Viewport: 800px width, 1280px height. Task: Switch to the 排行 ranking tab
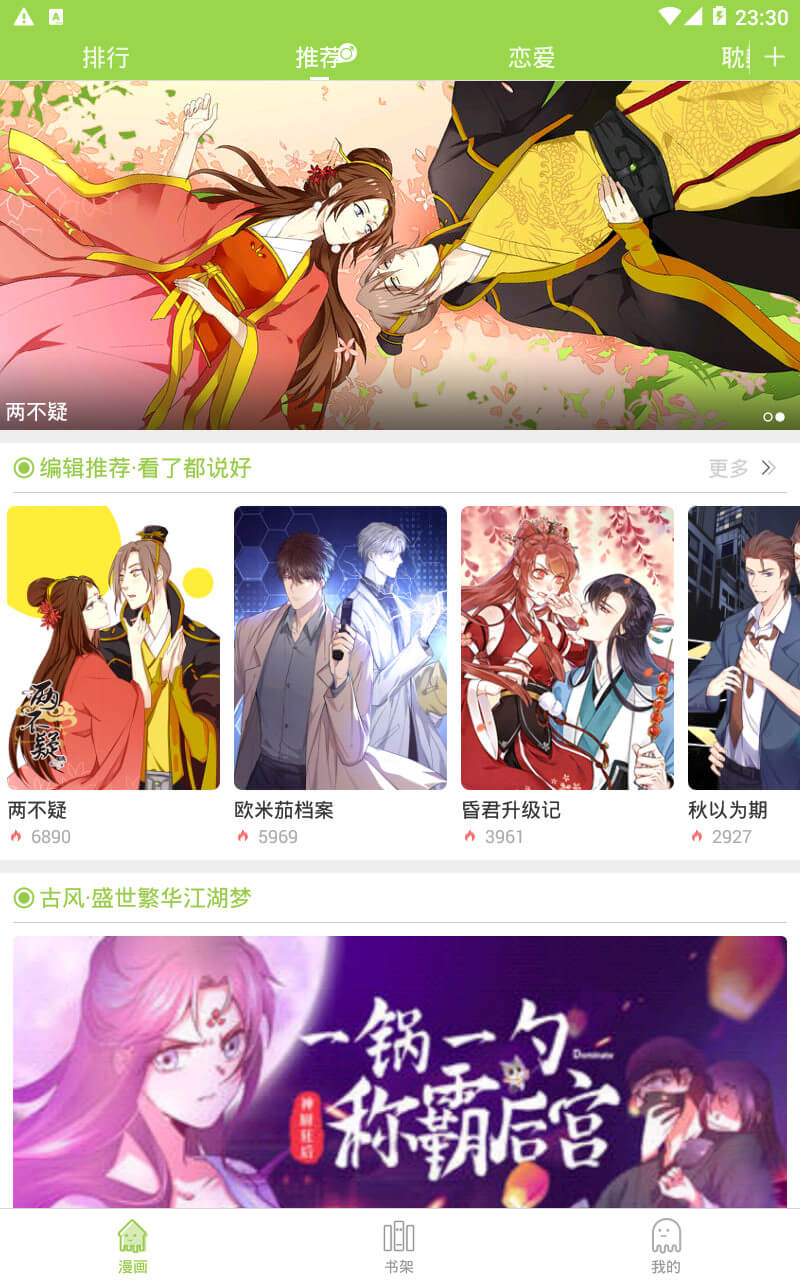click(106, 57)
